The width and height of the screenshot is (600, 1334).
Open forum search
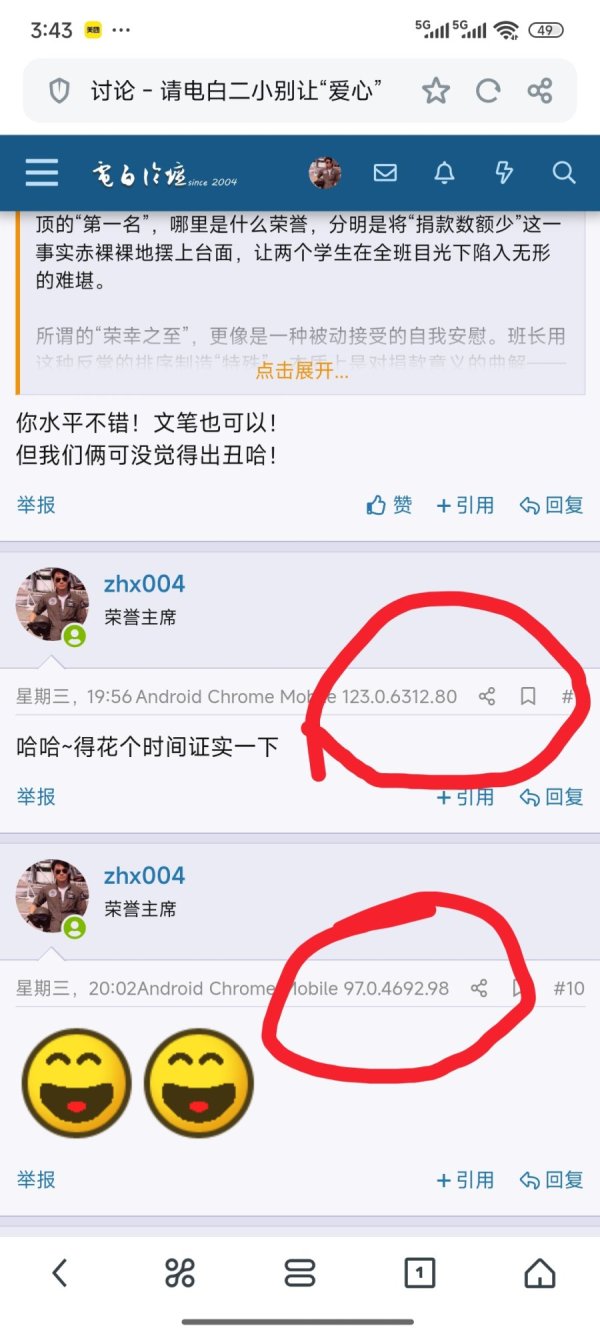tap(564, 173)
